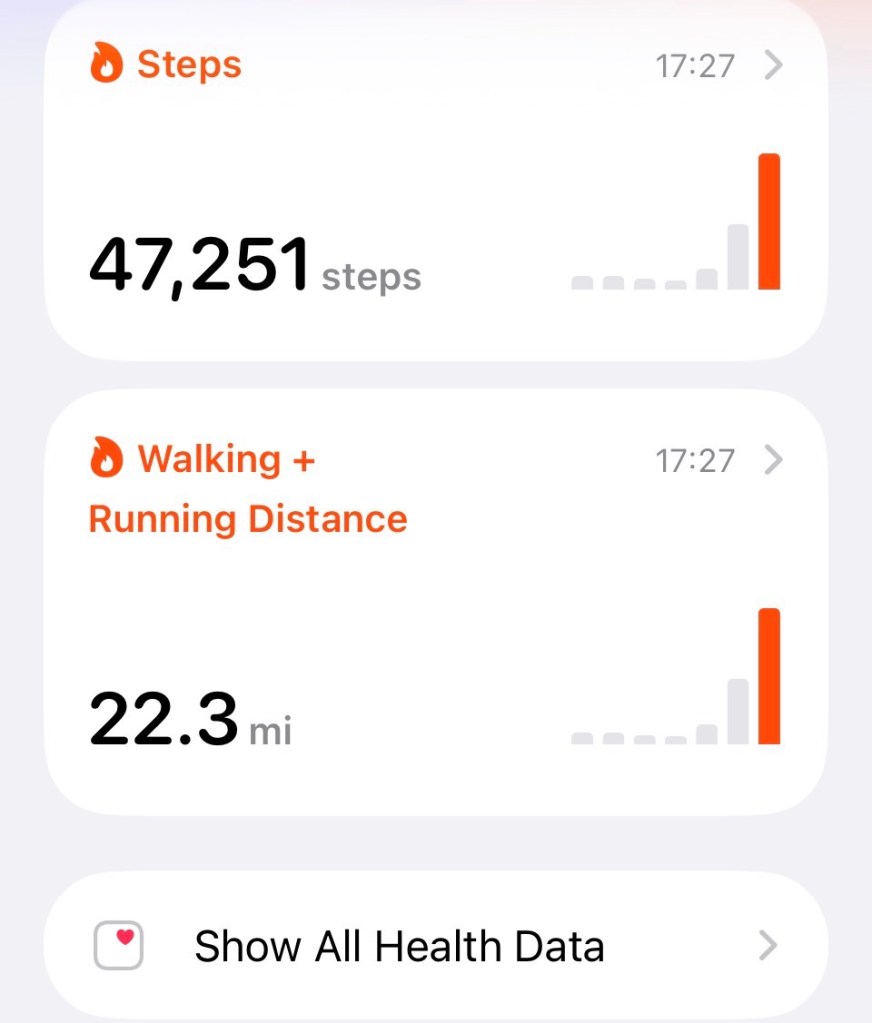Open the Walking + Running Distance card

click(435, 600)
